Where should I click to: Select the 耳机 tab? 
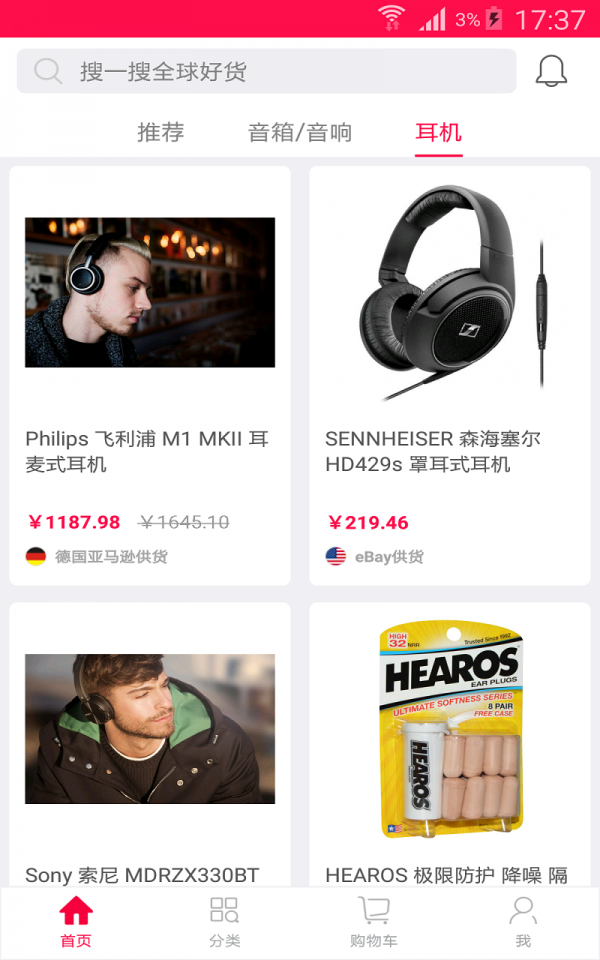click(x=438, y=132)
